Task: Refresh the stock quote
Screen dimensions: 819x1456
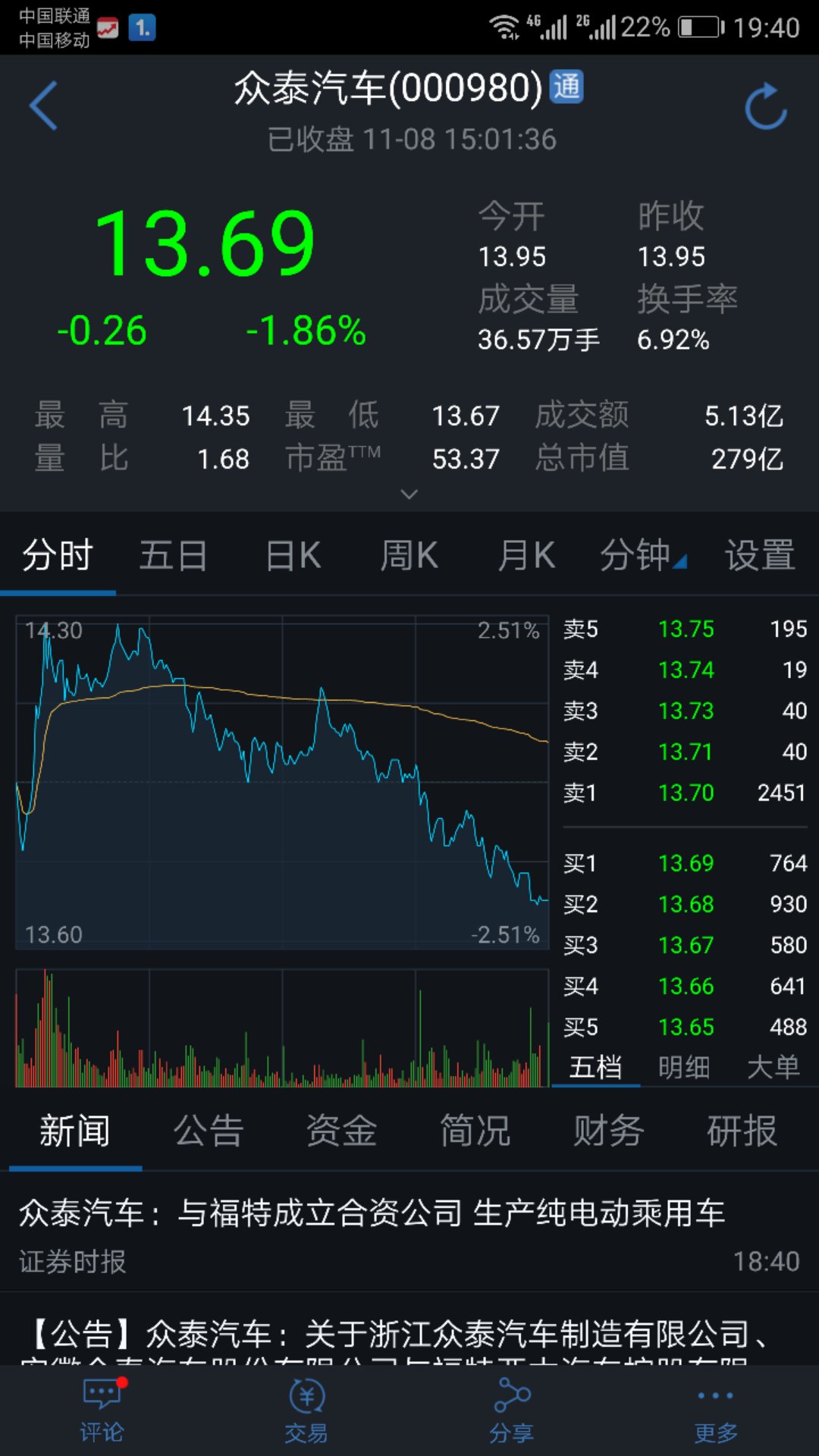Action: 766,107
